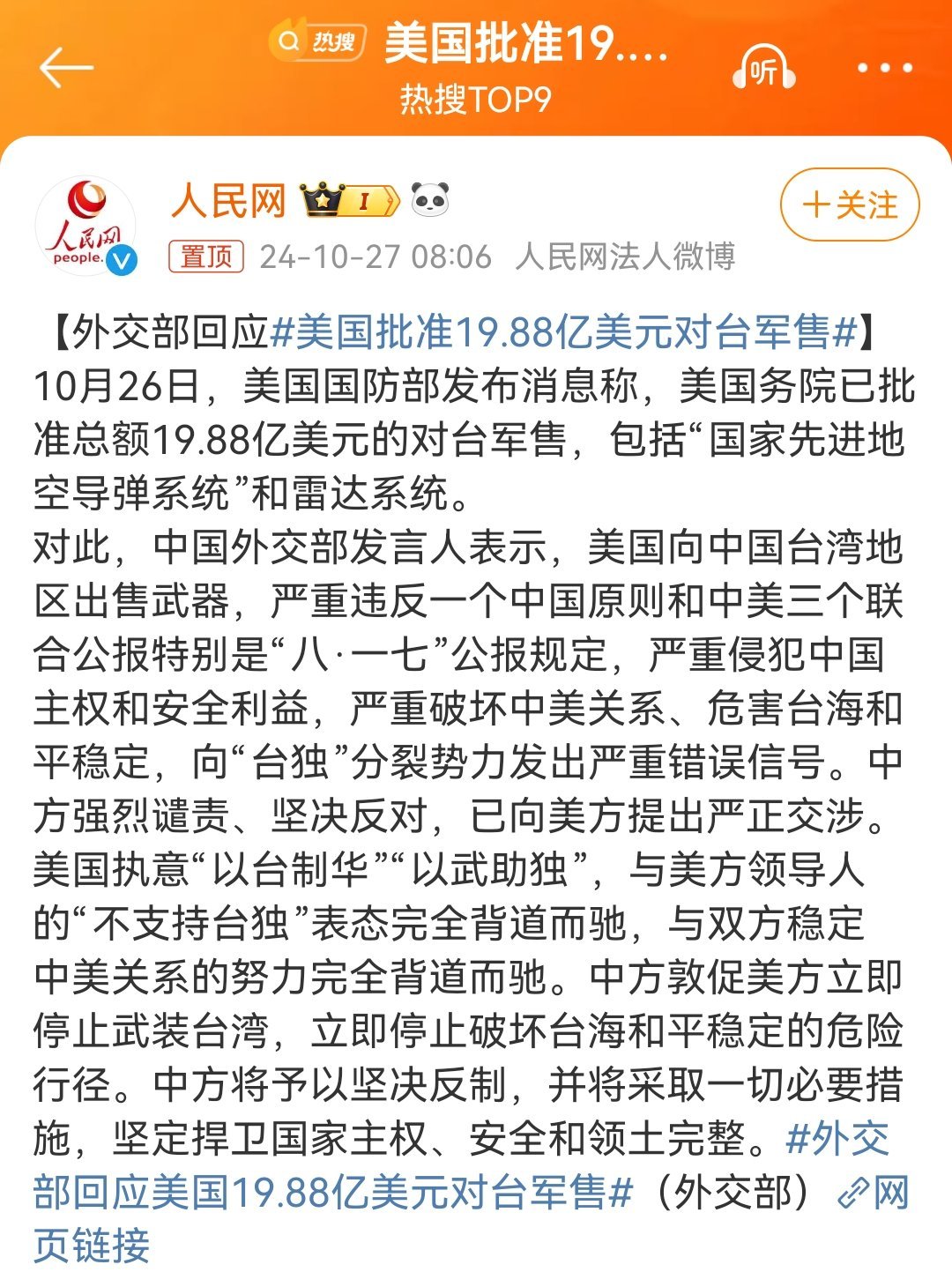Tap the 听 headphone listen icon

coord(763,69)
